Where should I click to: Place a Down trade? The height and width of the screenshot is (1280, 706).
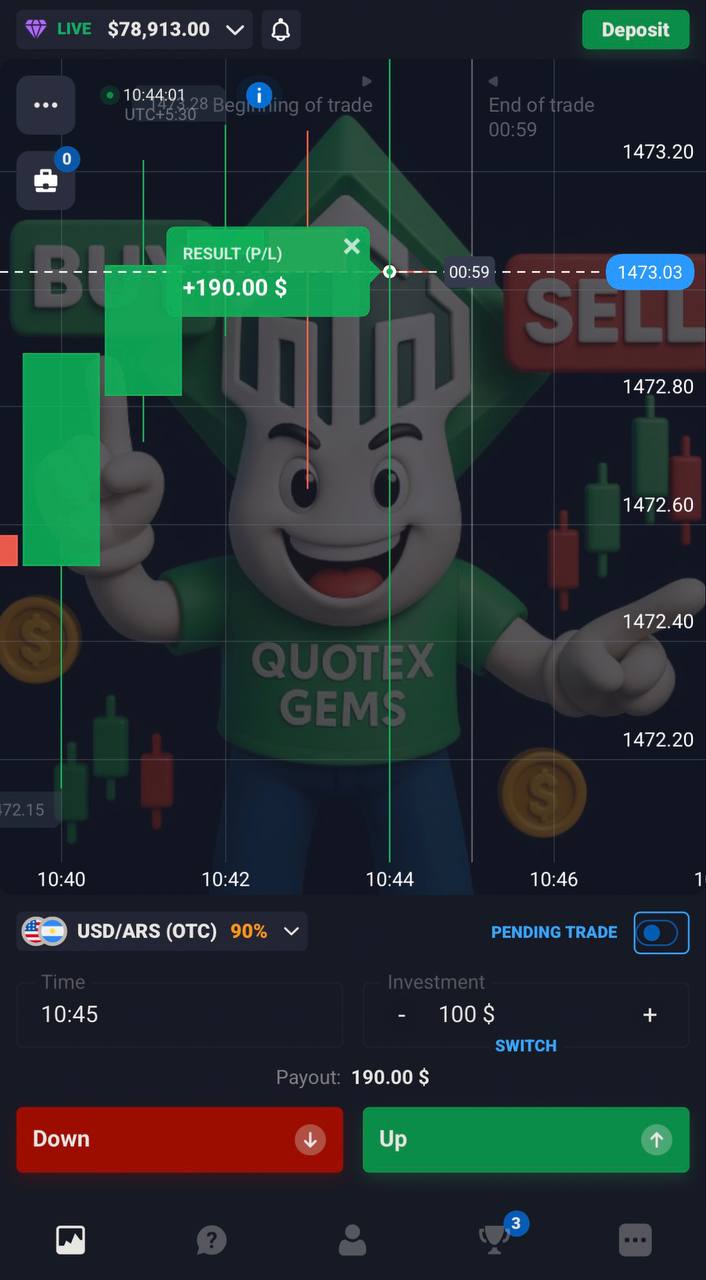[180, 1139]
